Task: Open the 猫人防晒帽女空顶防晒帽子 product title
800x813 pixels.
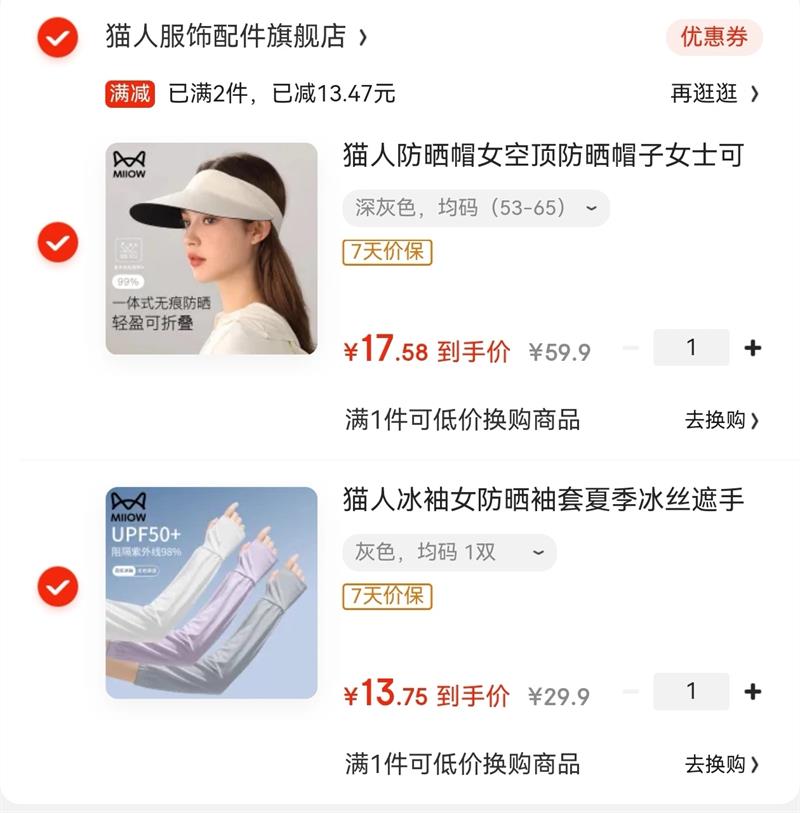Action: pos(543,156)
